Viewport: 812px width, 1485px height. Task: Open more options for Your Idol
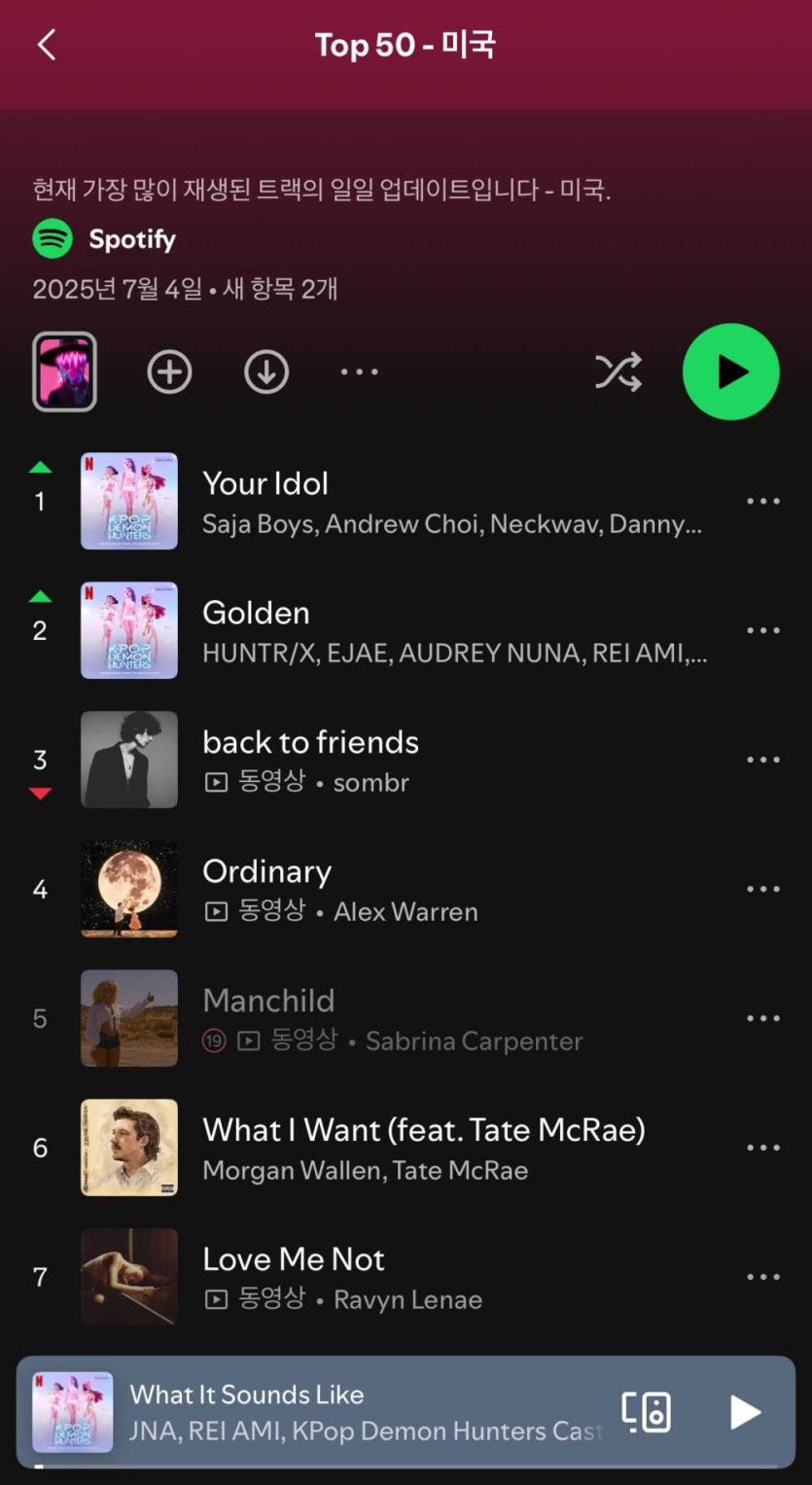pos(762,501)
